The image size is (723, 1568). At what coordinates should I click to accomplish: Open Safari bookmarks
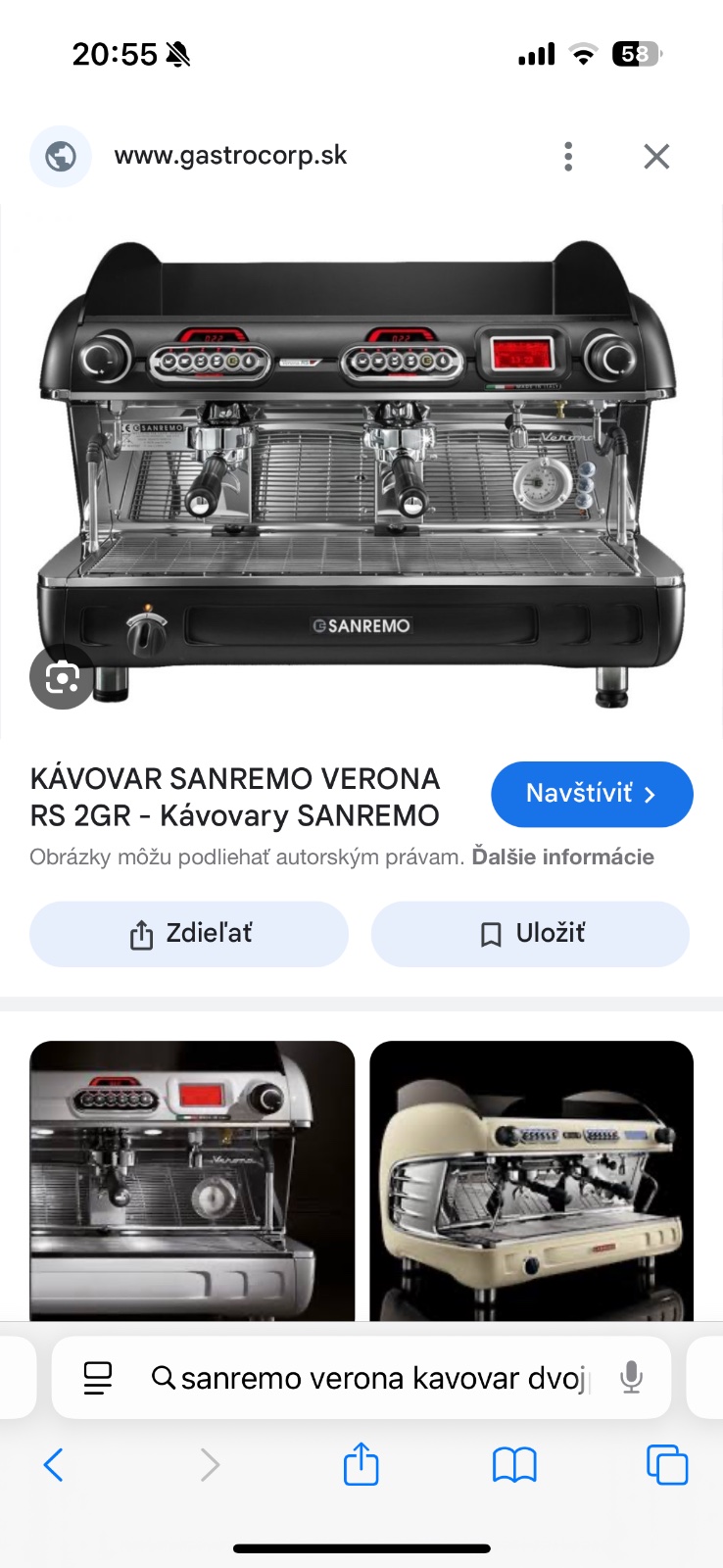pos(514,1465)
